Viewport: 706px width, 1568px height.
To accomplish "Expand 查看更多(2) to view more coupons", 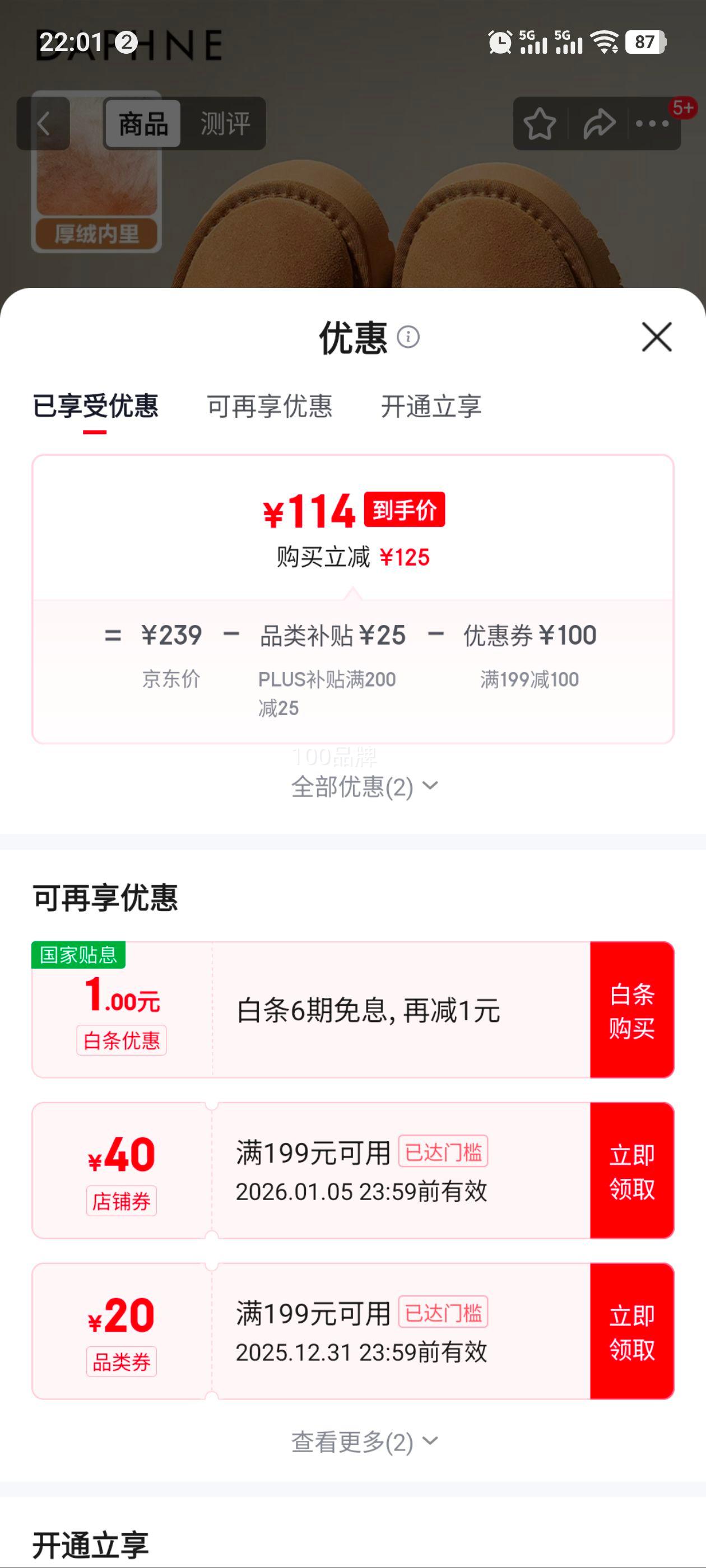I will [x=362, y=1440].
